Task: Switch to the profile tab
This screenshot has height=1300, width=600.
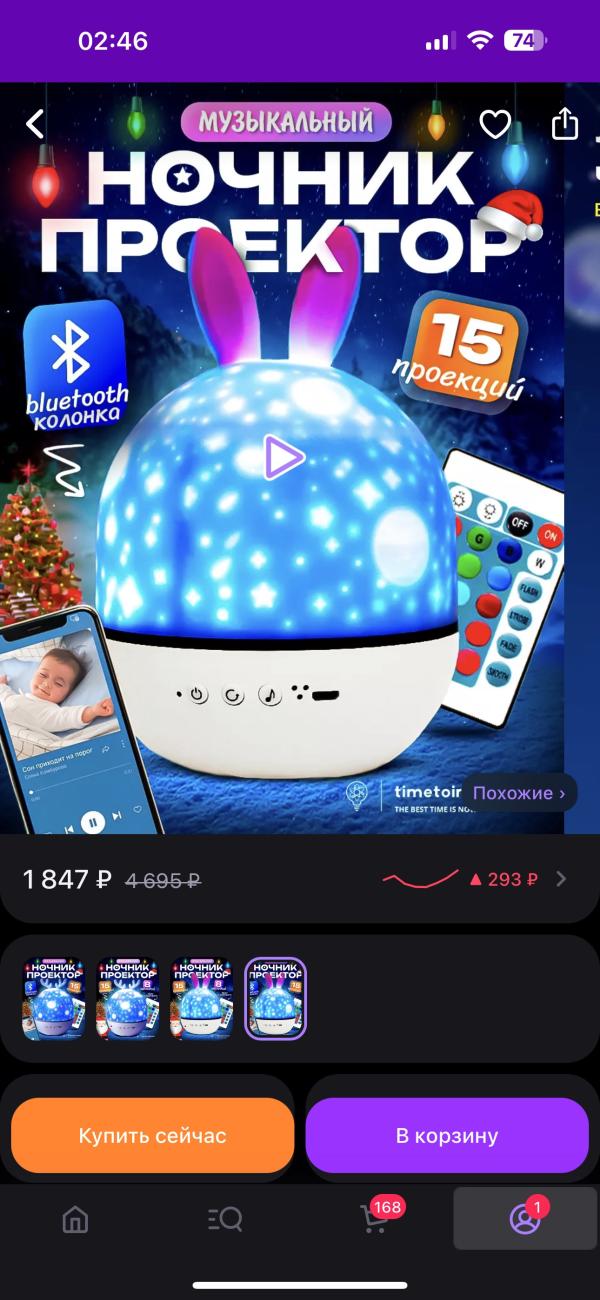Action: coord(525,1218)
